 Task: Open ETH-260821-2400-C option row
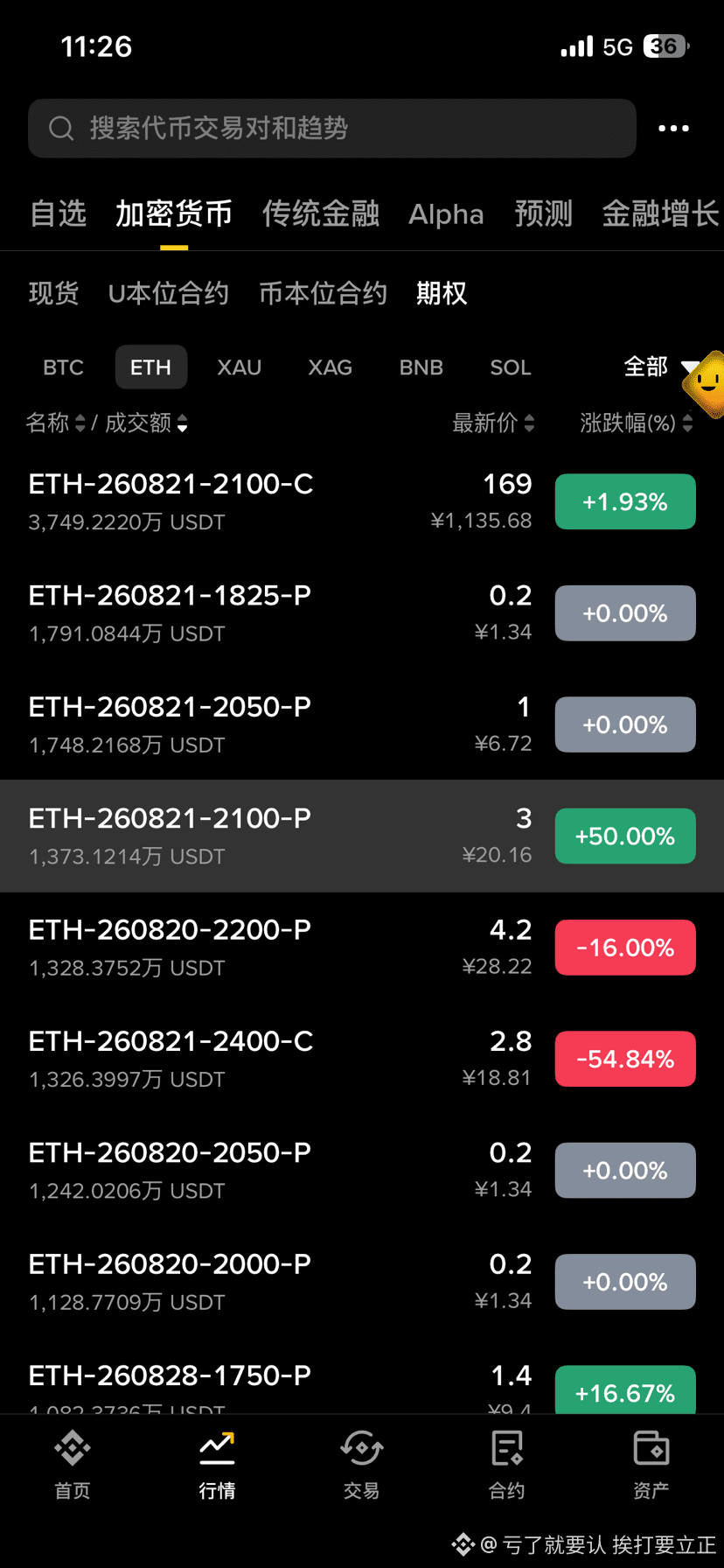362,1060
